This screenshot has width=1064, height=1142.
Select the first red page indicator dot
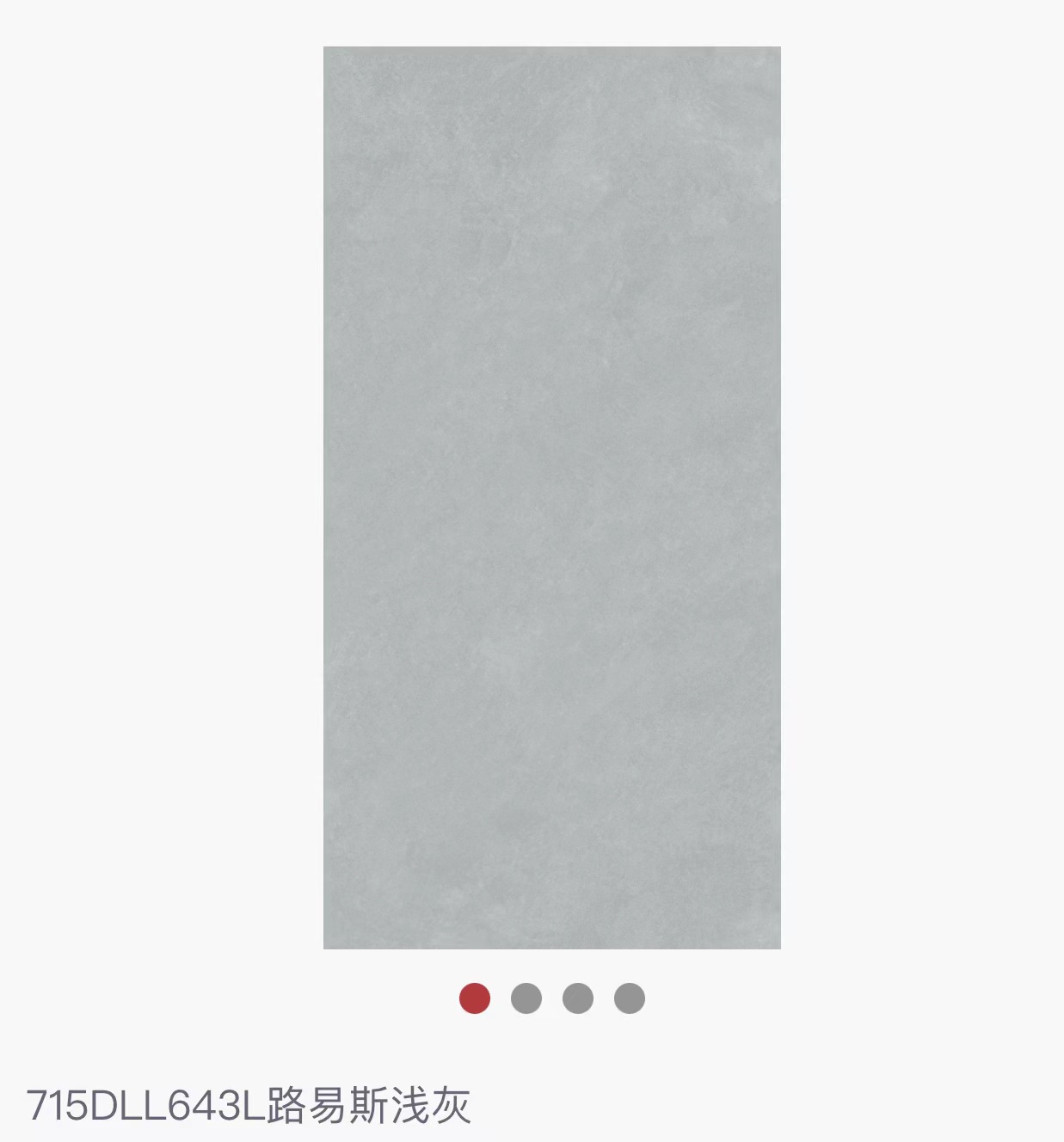pos(475,998)
